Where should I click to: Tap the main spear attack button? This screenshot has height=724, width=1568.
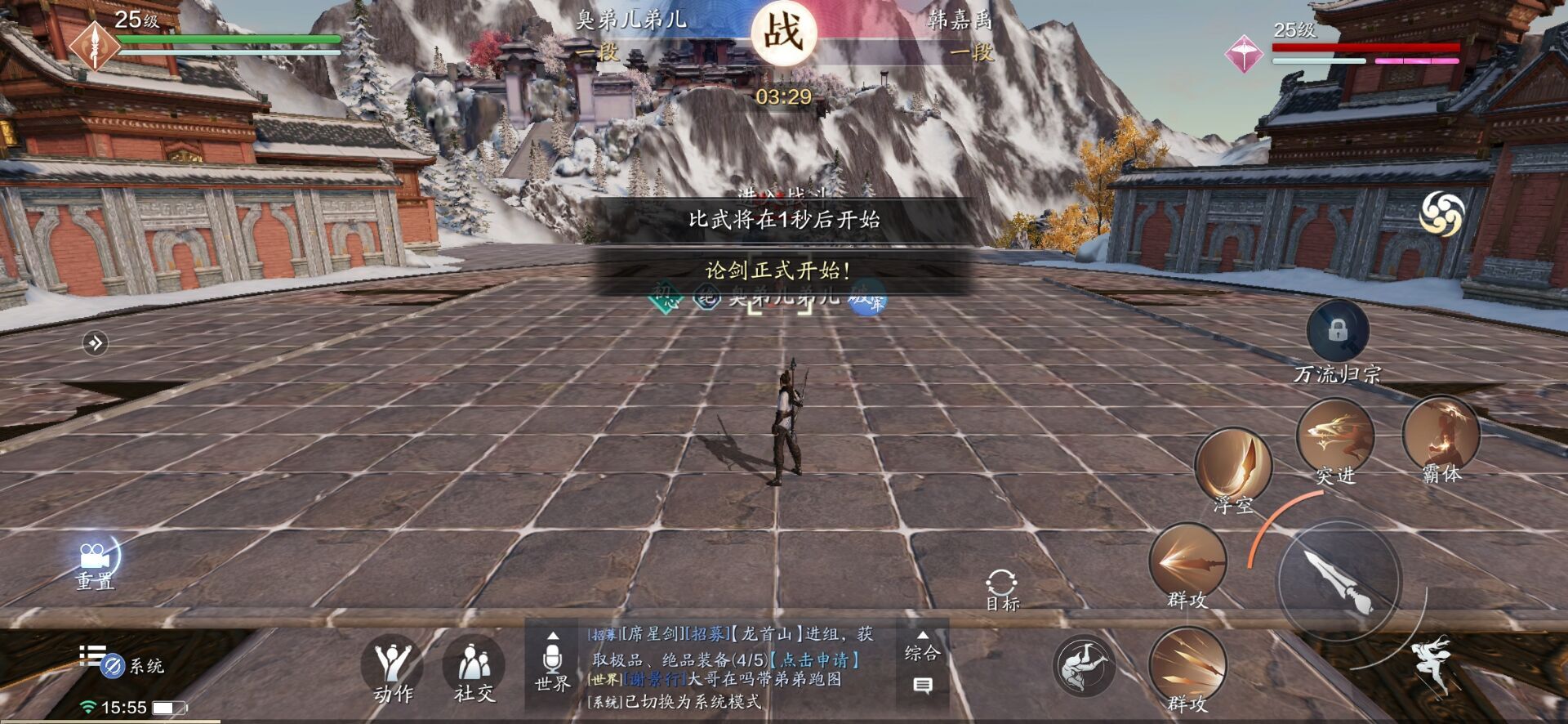pos(1338,581)
